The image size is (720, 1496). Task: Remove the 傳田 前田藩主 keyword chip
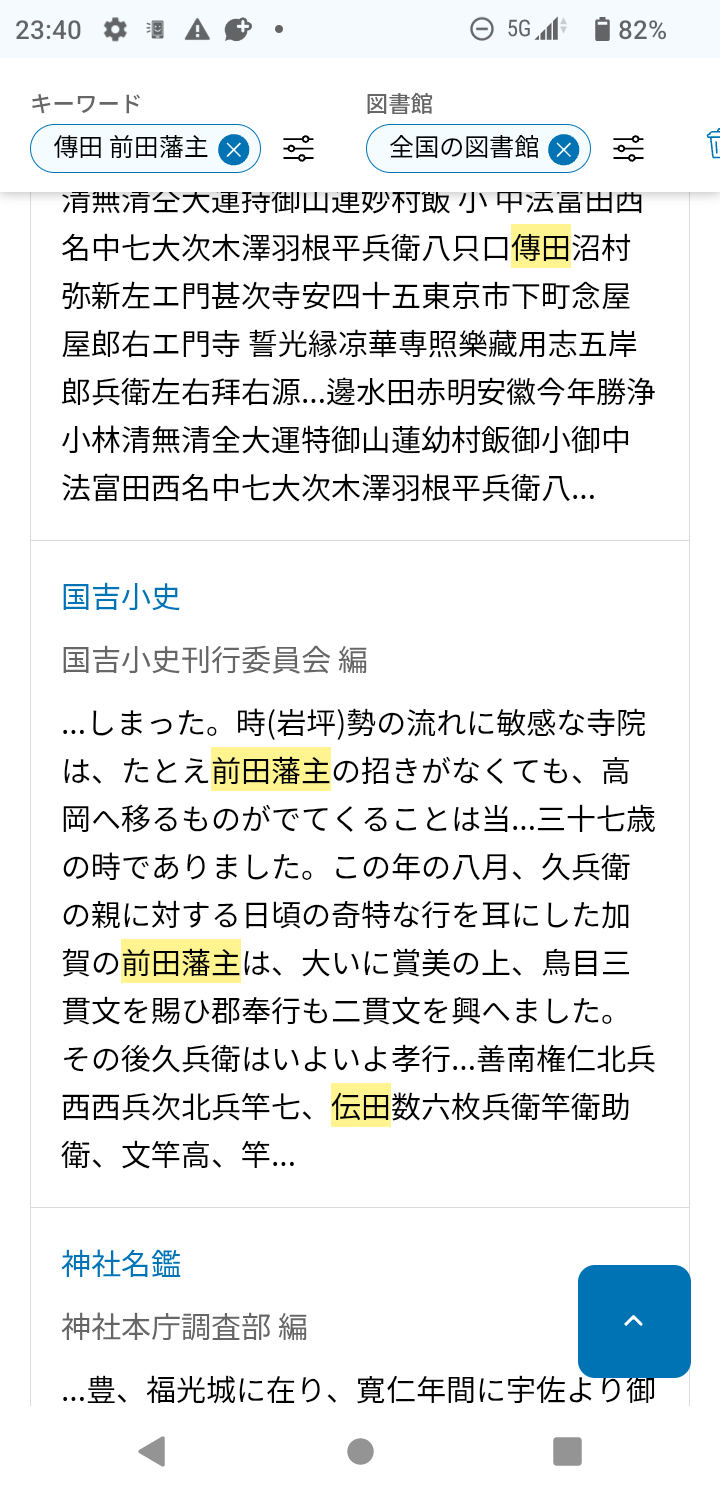[x=233, y=150]
